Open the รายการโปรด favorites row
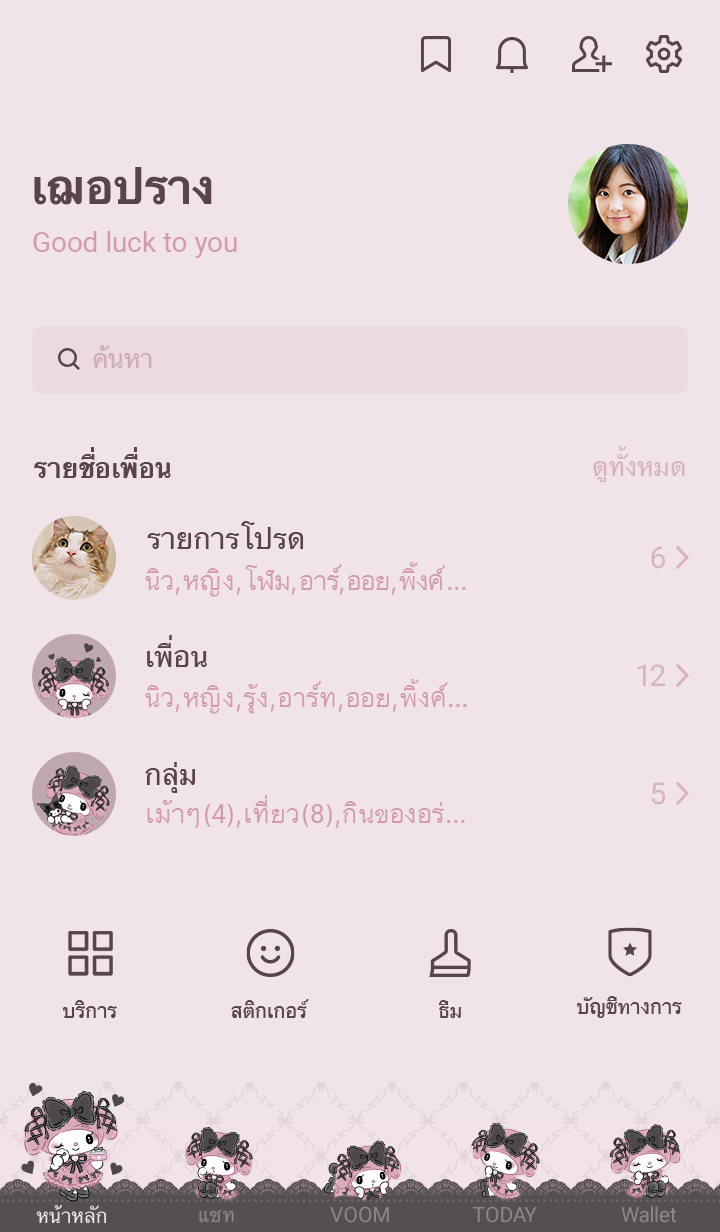 click(x=360, y=558)
